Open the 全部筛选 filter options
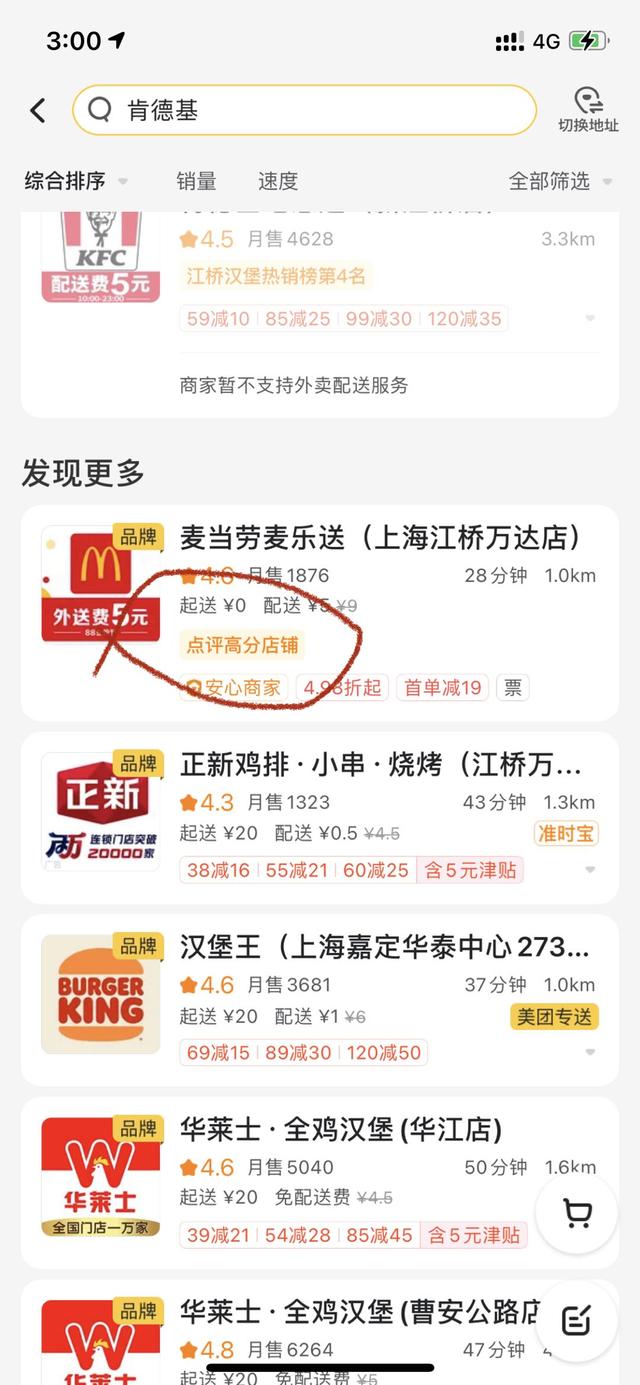The image size is (640, 1385). (560, 181)
